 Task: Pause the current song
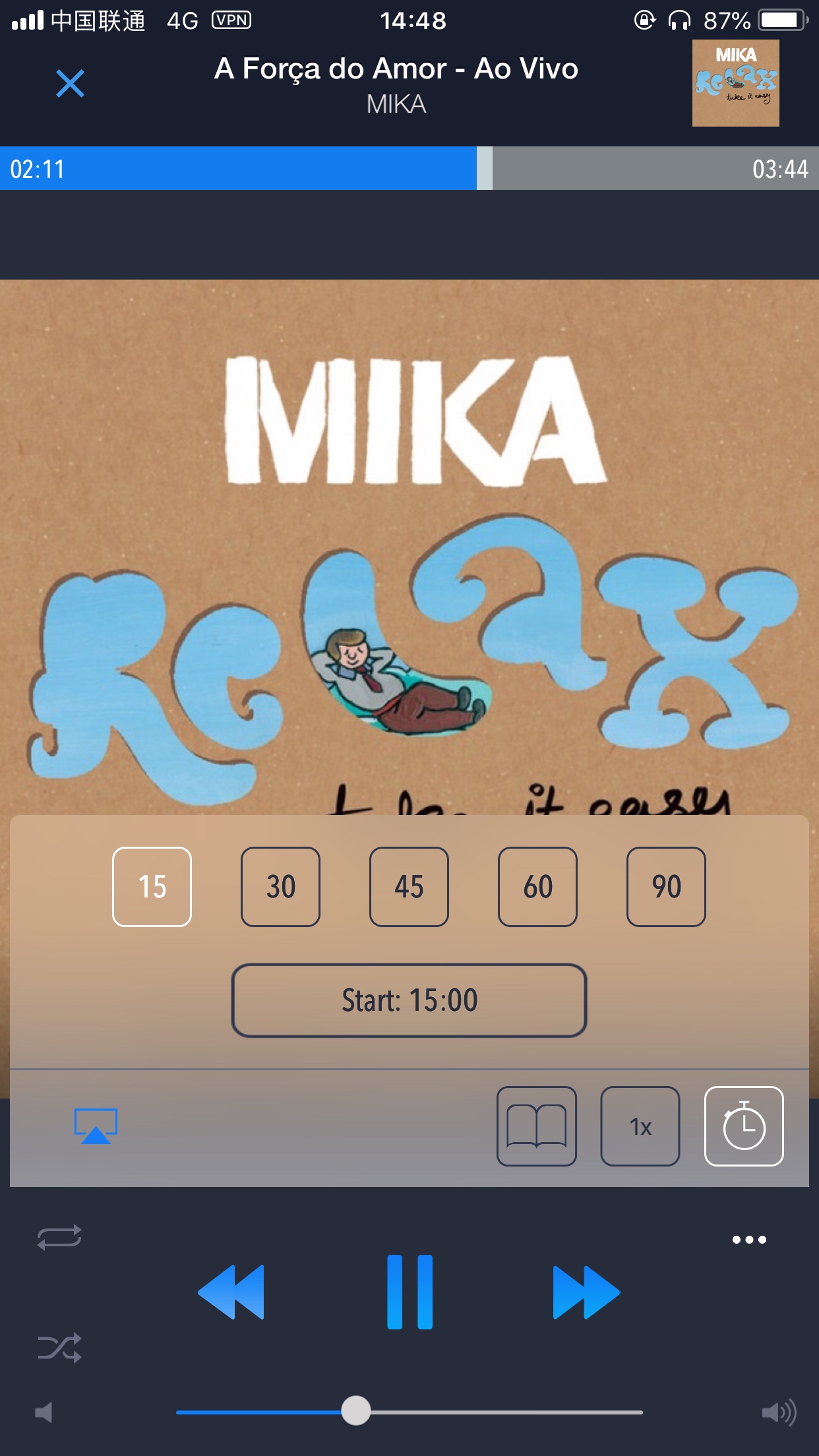409,1292
